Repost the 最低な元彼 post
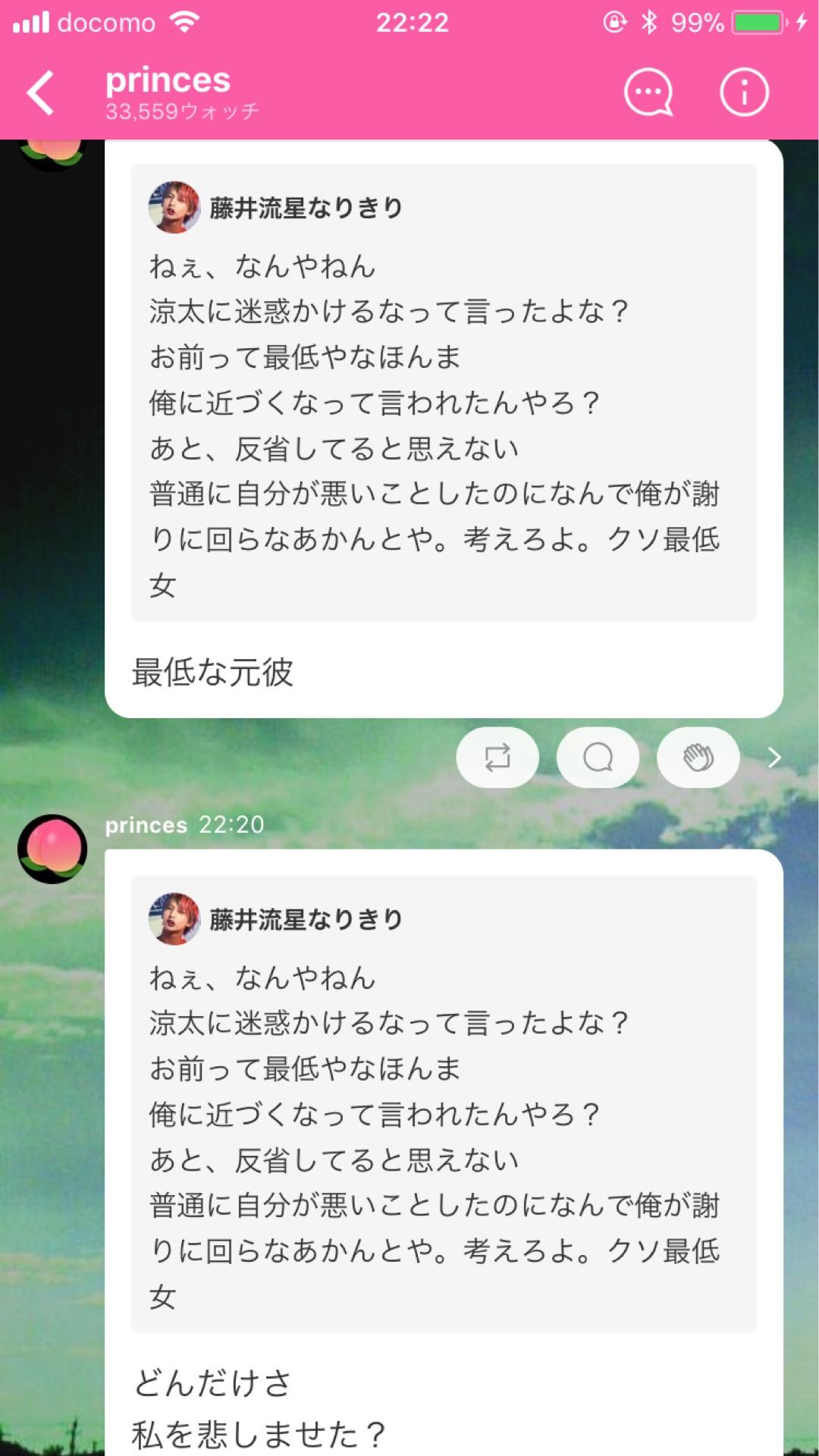 click(497, 757)
